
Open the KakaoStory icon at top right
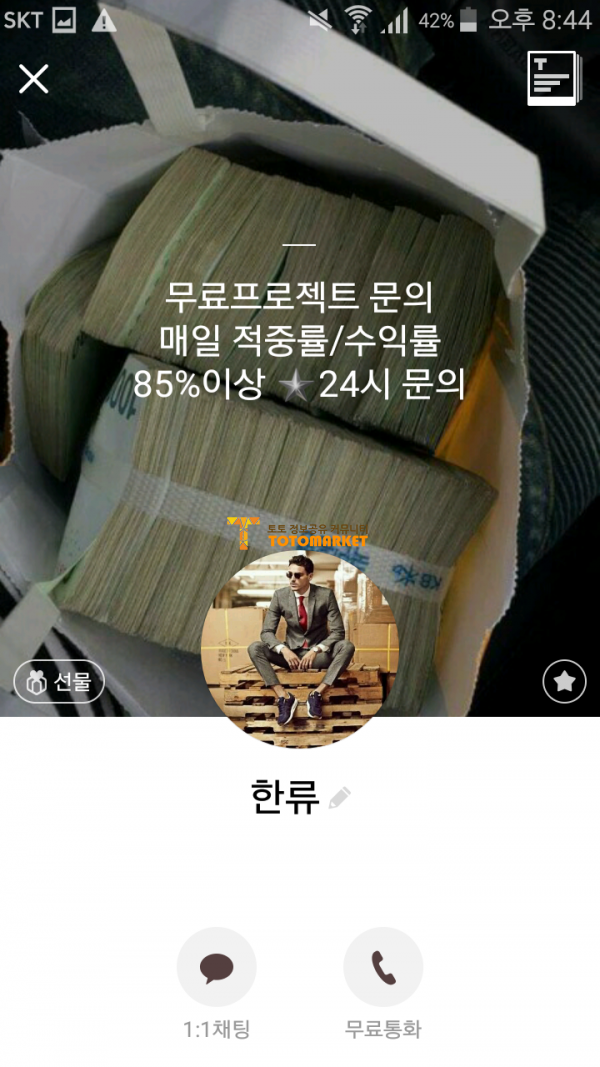[x=554, y=78]
